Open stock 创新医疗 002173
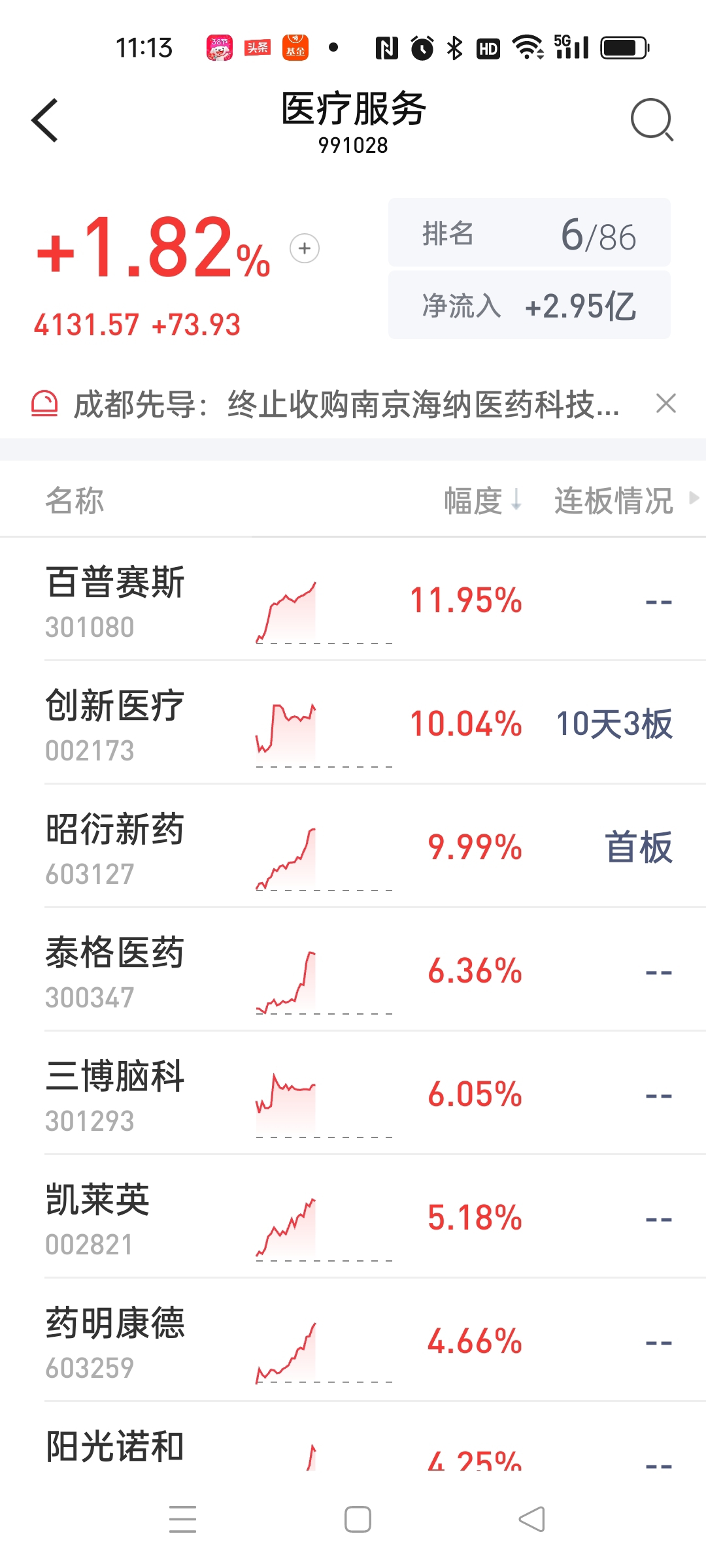This screenshot has height=1568, width=706. tap(353, 723)
